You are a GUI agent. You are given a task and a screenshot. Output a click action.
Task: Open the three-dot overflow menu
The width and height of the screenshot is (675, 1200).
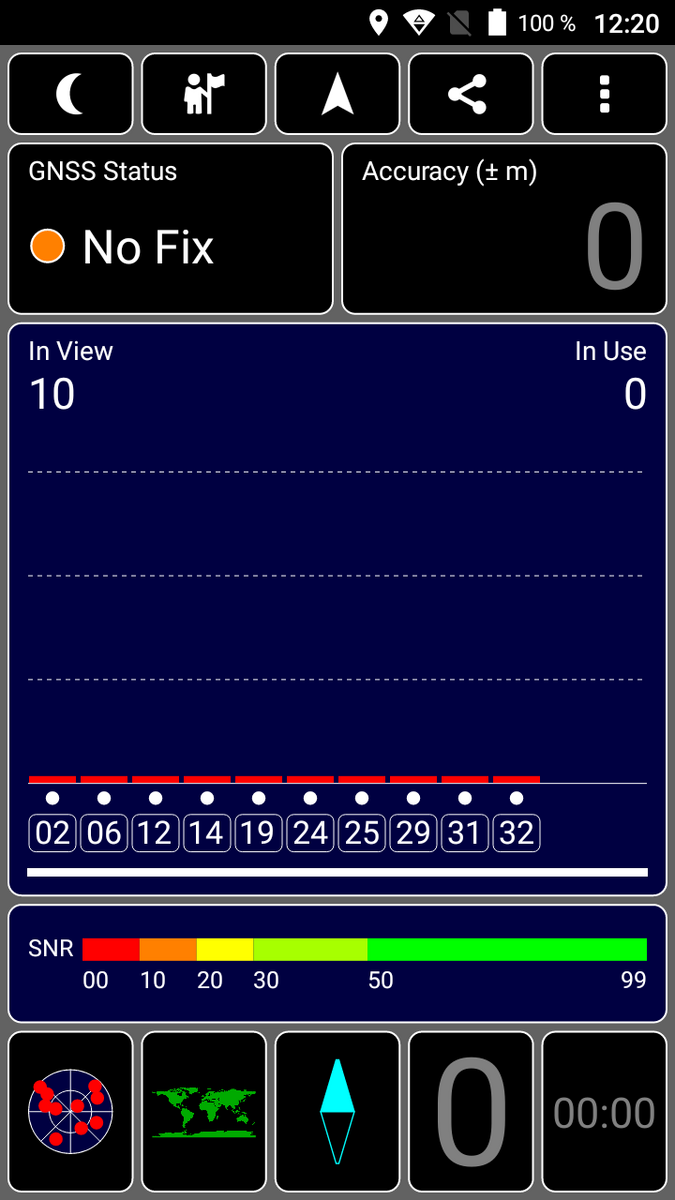coord(604,94)
